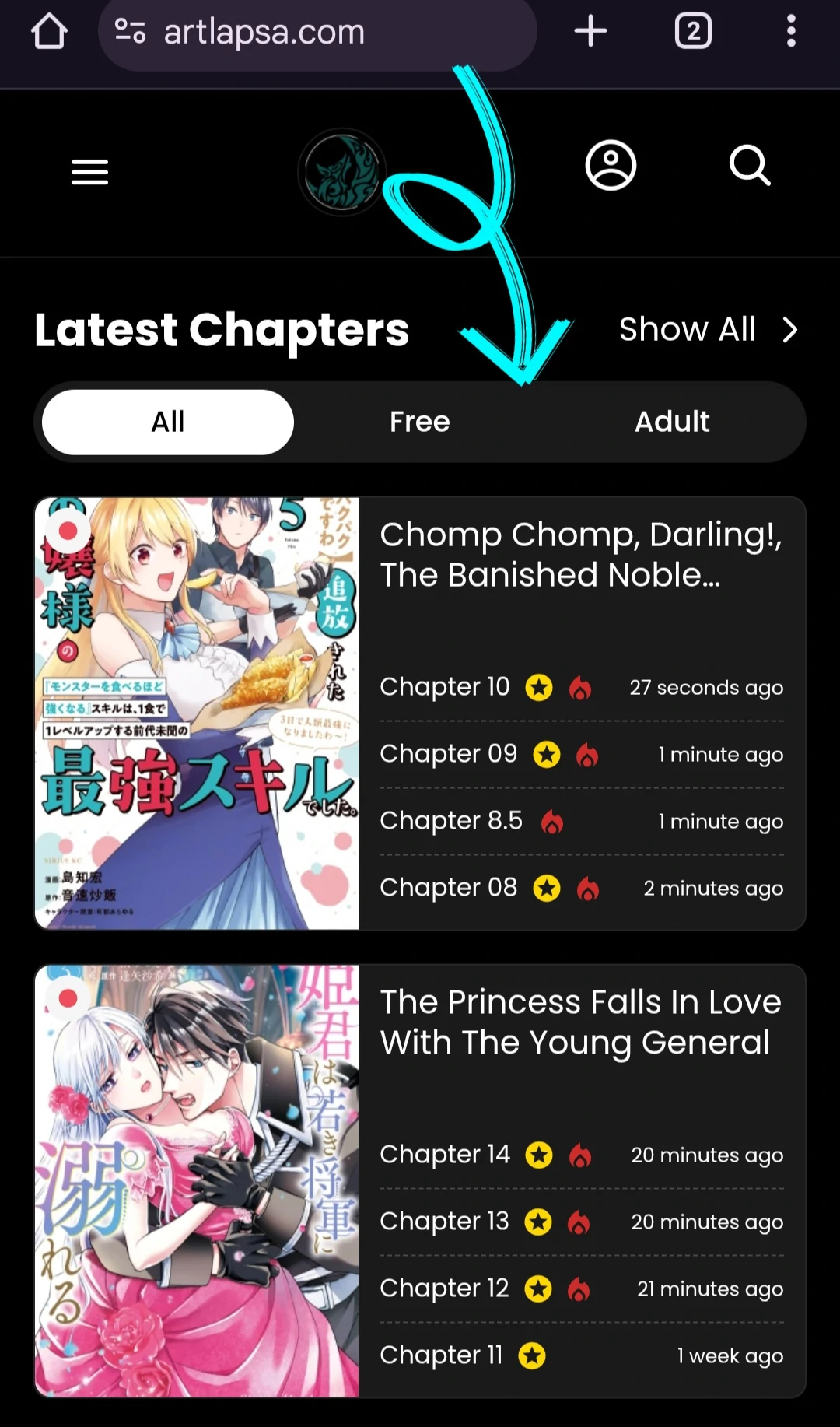The height and width of the screenshot is (1427, 840).
Task: View the open tabs switcher
Action: [692, 32]
